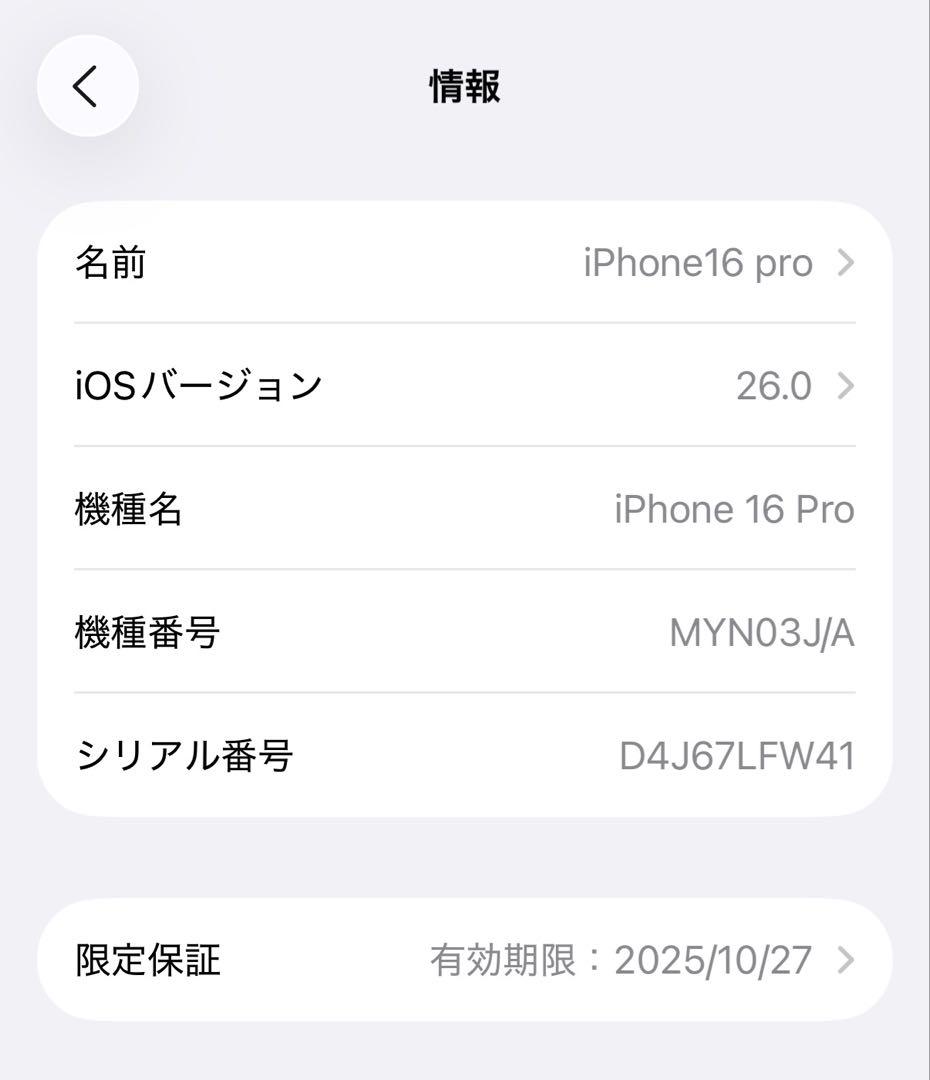Tap the iPhone 16 Pro model name value

pyautogui.click(x=736, y=510)
